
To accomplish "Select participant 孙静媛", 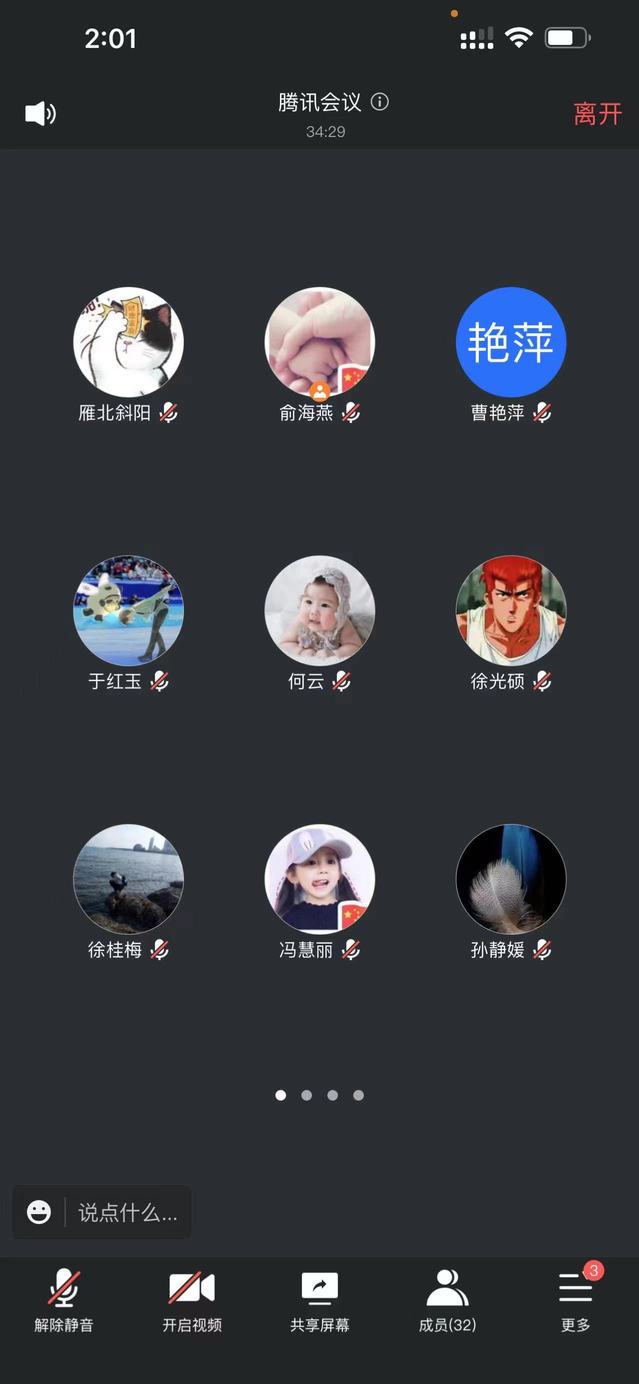I will click(510, 879).
